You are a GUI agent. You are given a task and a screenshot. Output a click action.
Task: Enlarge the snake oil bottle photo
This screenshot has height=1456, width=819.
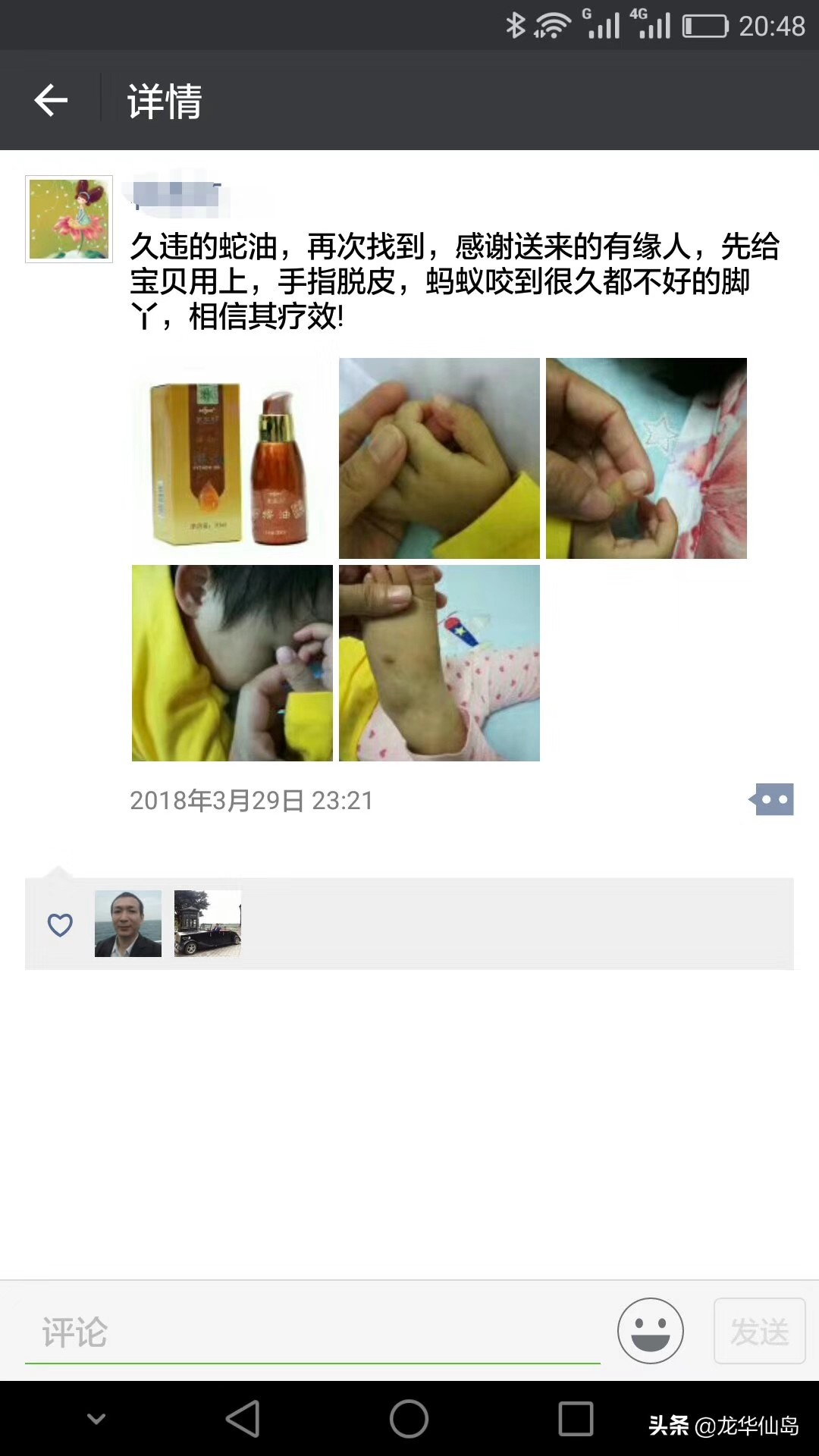coord(232,457)
